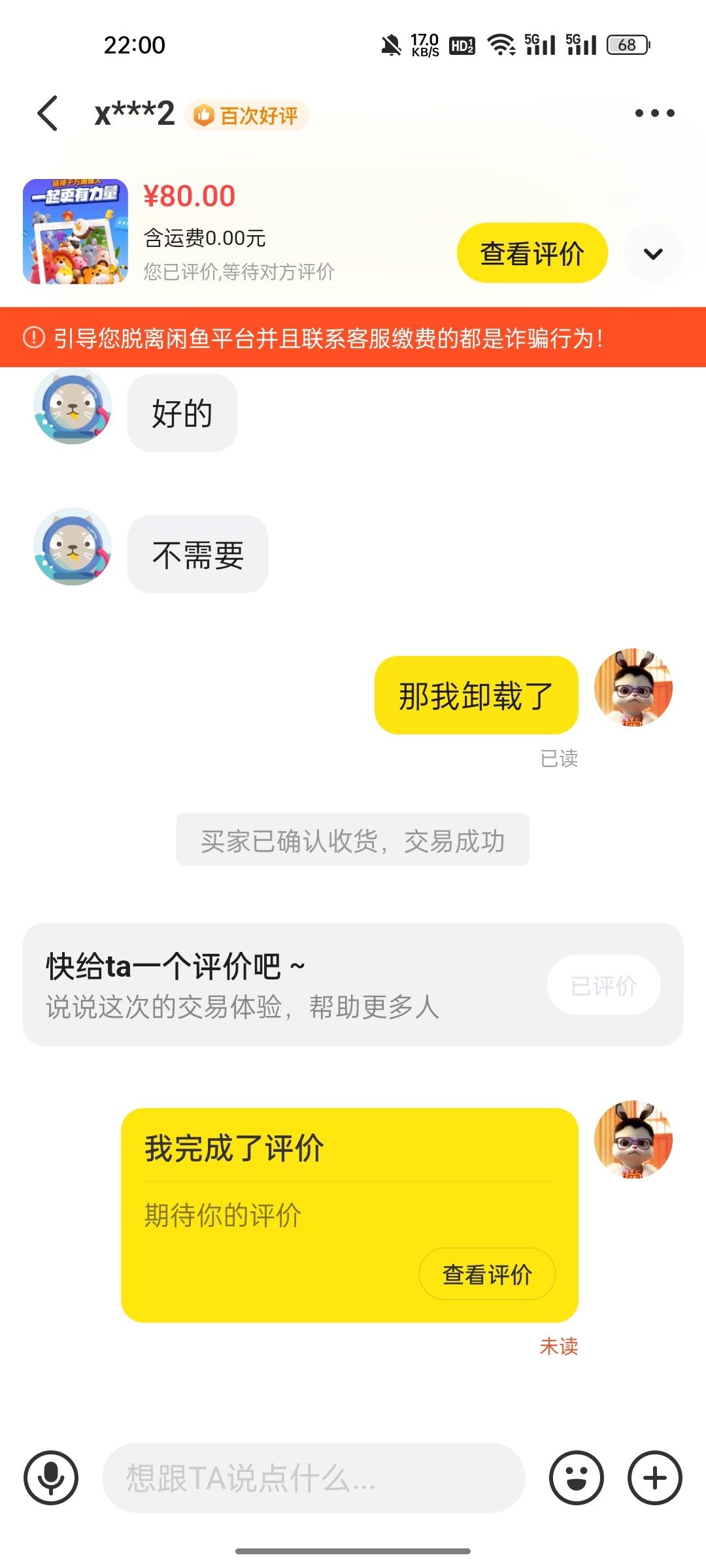This screenshot has height=1568, width=706.
Task: Tap 查看评价 beside the ¥80.00 order
Action: point(532,253)
